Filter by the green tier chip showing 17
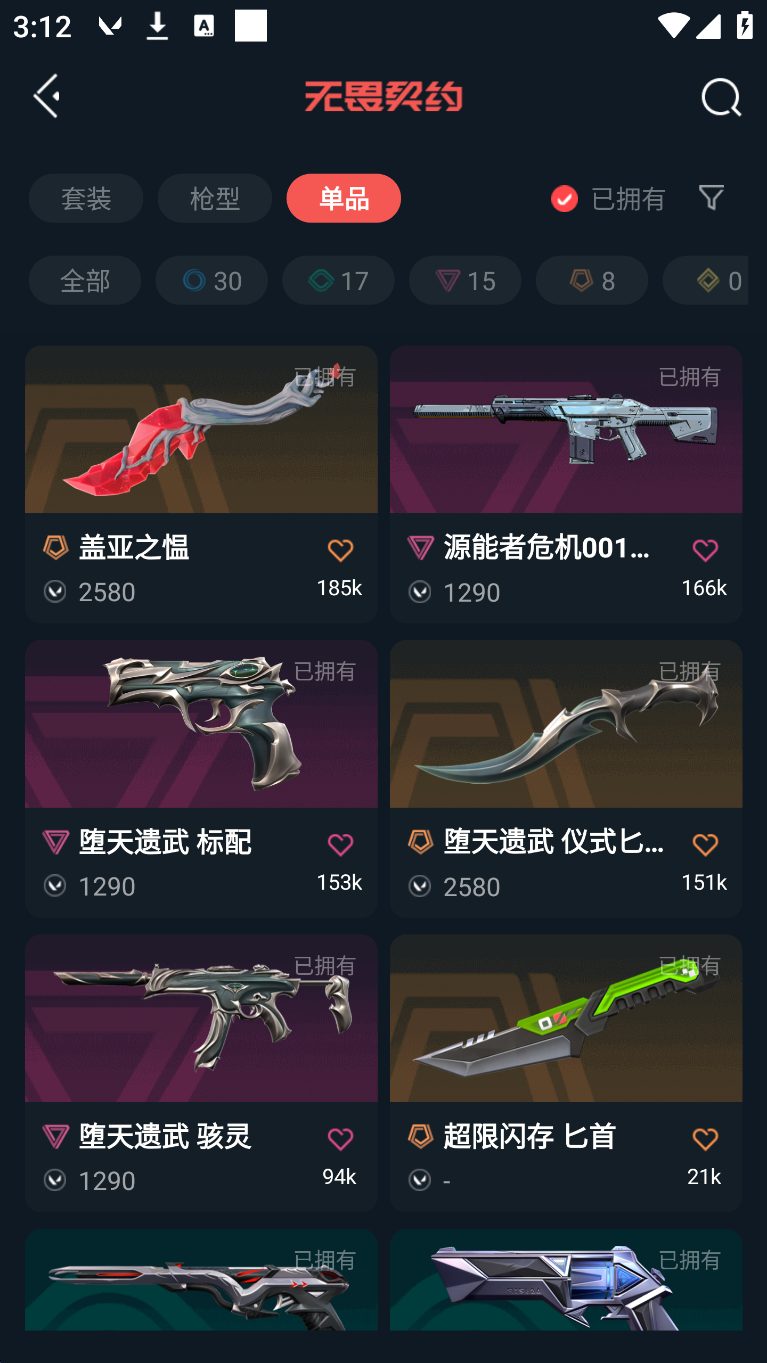The height and width of the screenshot is (1363, 767). 338,280
